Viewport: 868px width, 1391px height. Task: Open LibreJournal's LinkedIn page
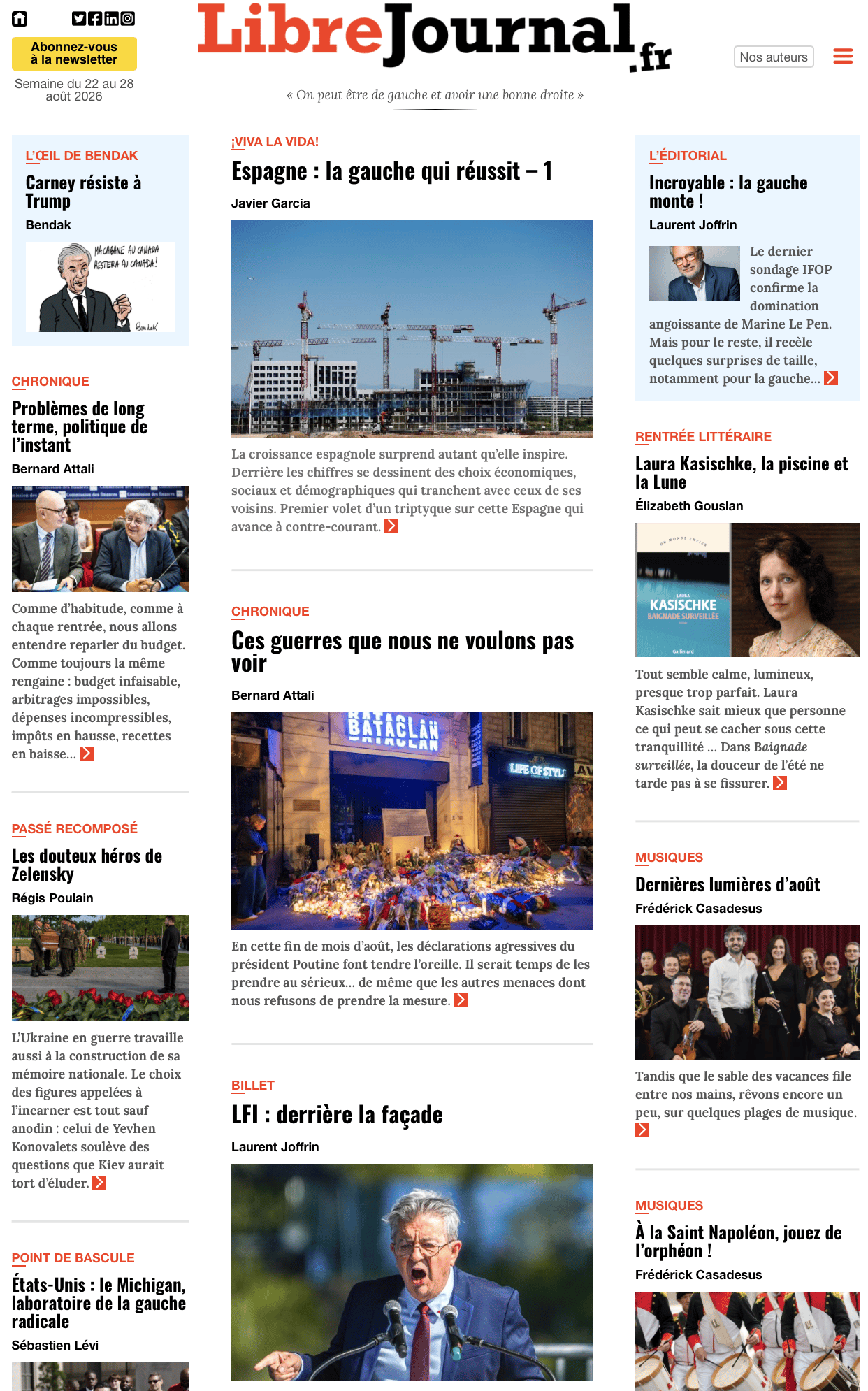[x=111, y=19]
